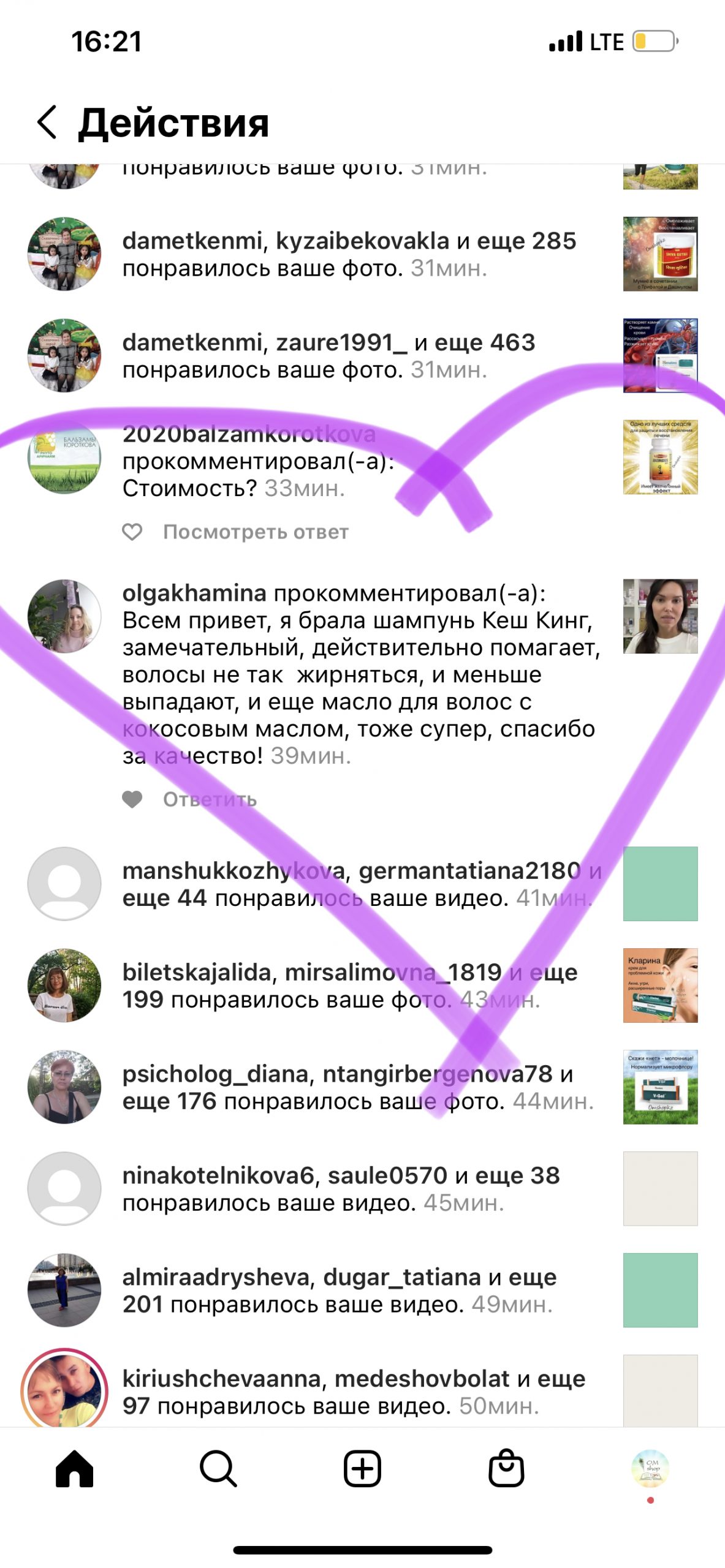
Task: View the story of kiriushchevaanna
Action: pyautogui.click(x=64, y=1392)
